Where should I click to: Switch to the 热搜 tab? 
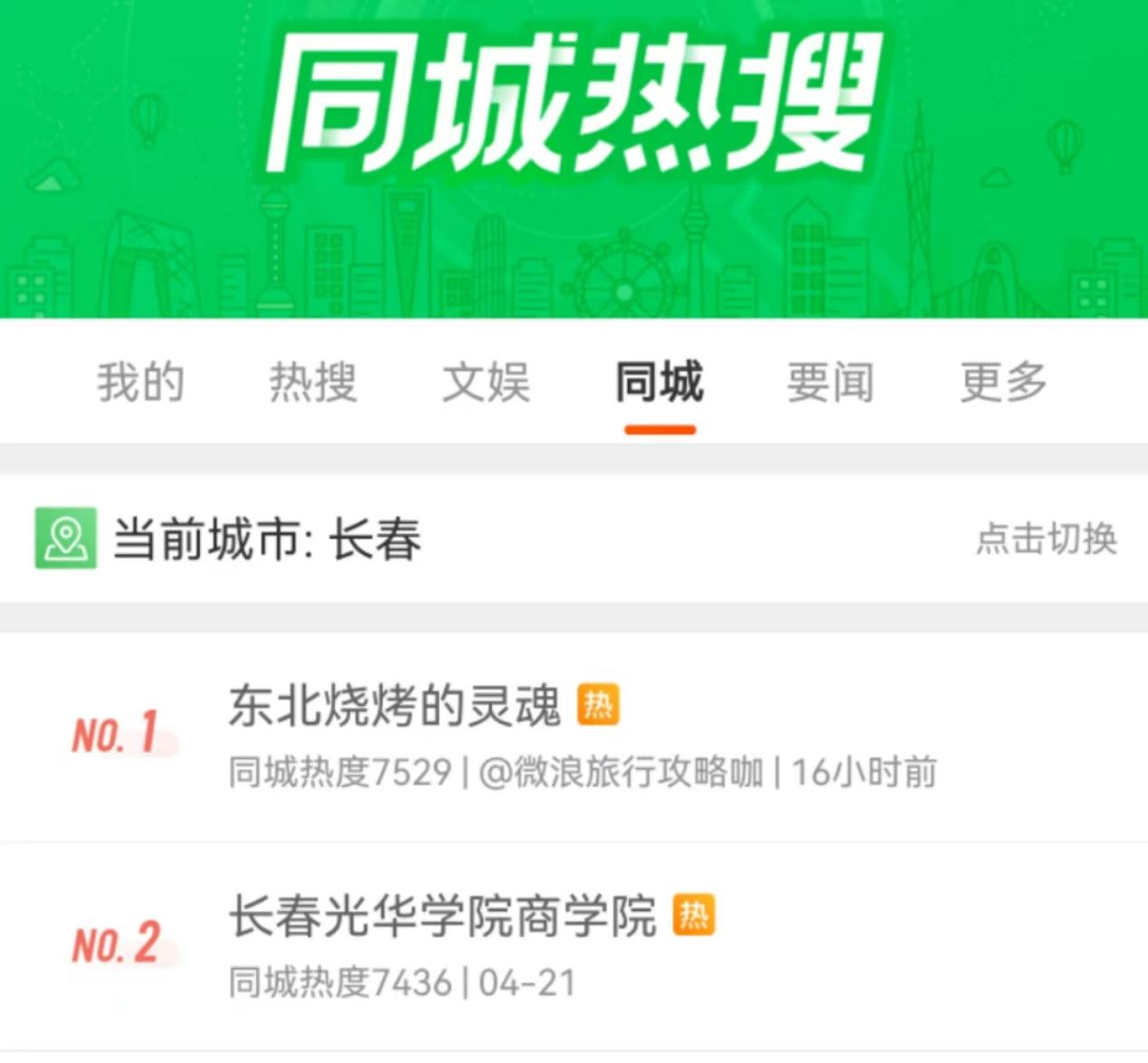pyautogui.click(x=313, y=382)
